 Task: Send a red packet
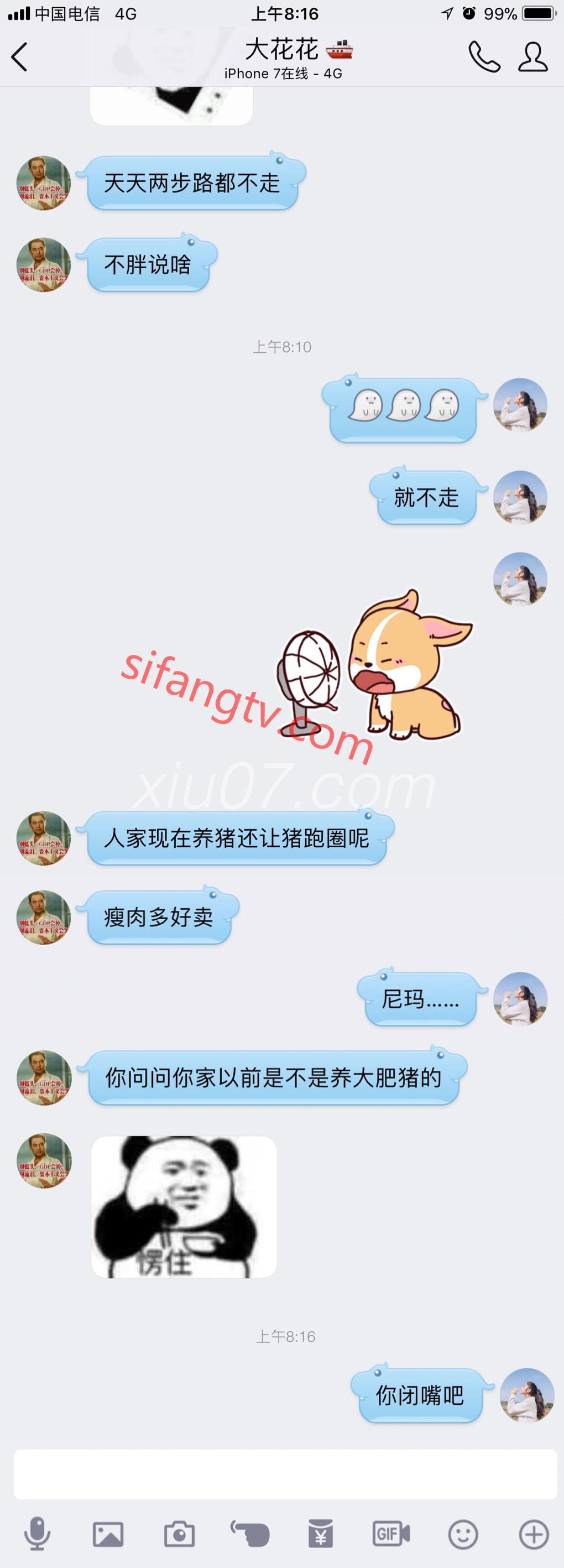point(321,1534)
